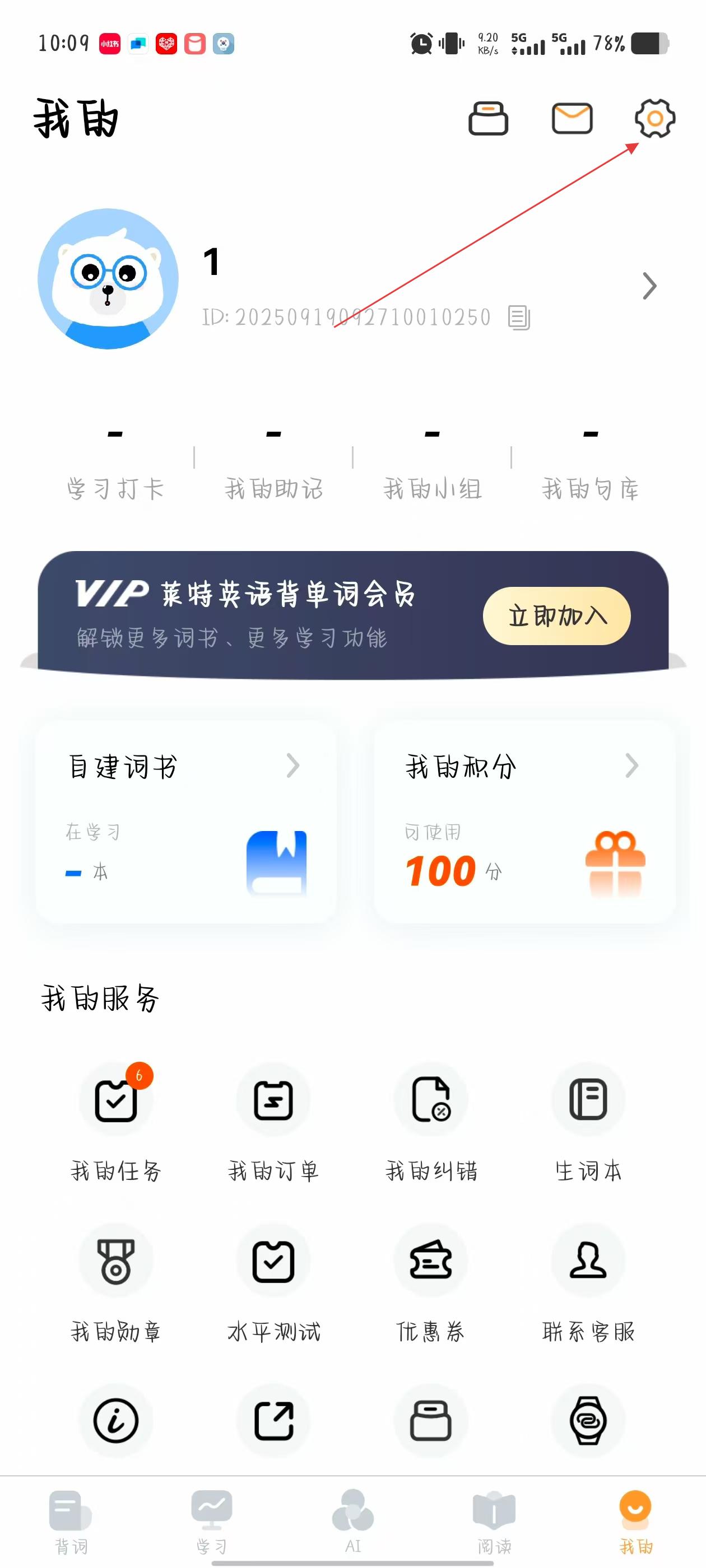
Task: Open 我的纠错 service
Action: (x=431, y=1120)
